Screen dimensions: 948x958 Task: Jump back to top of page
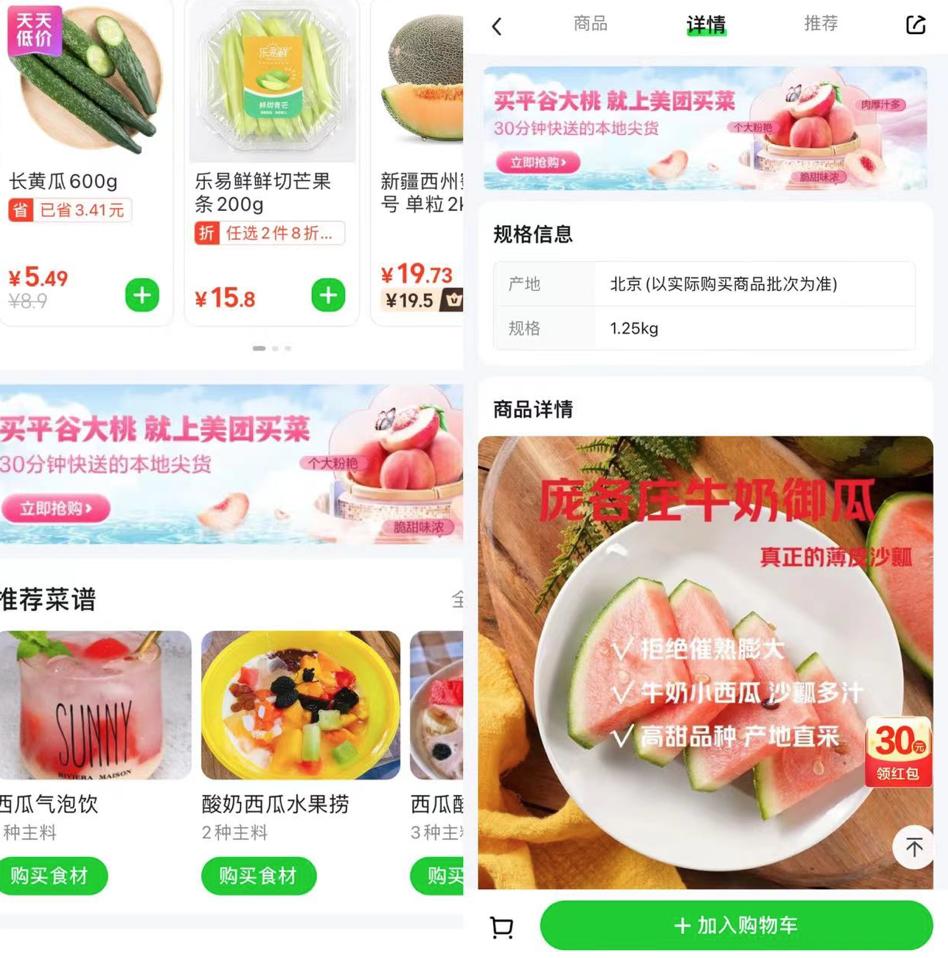(913, 847)
